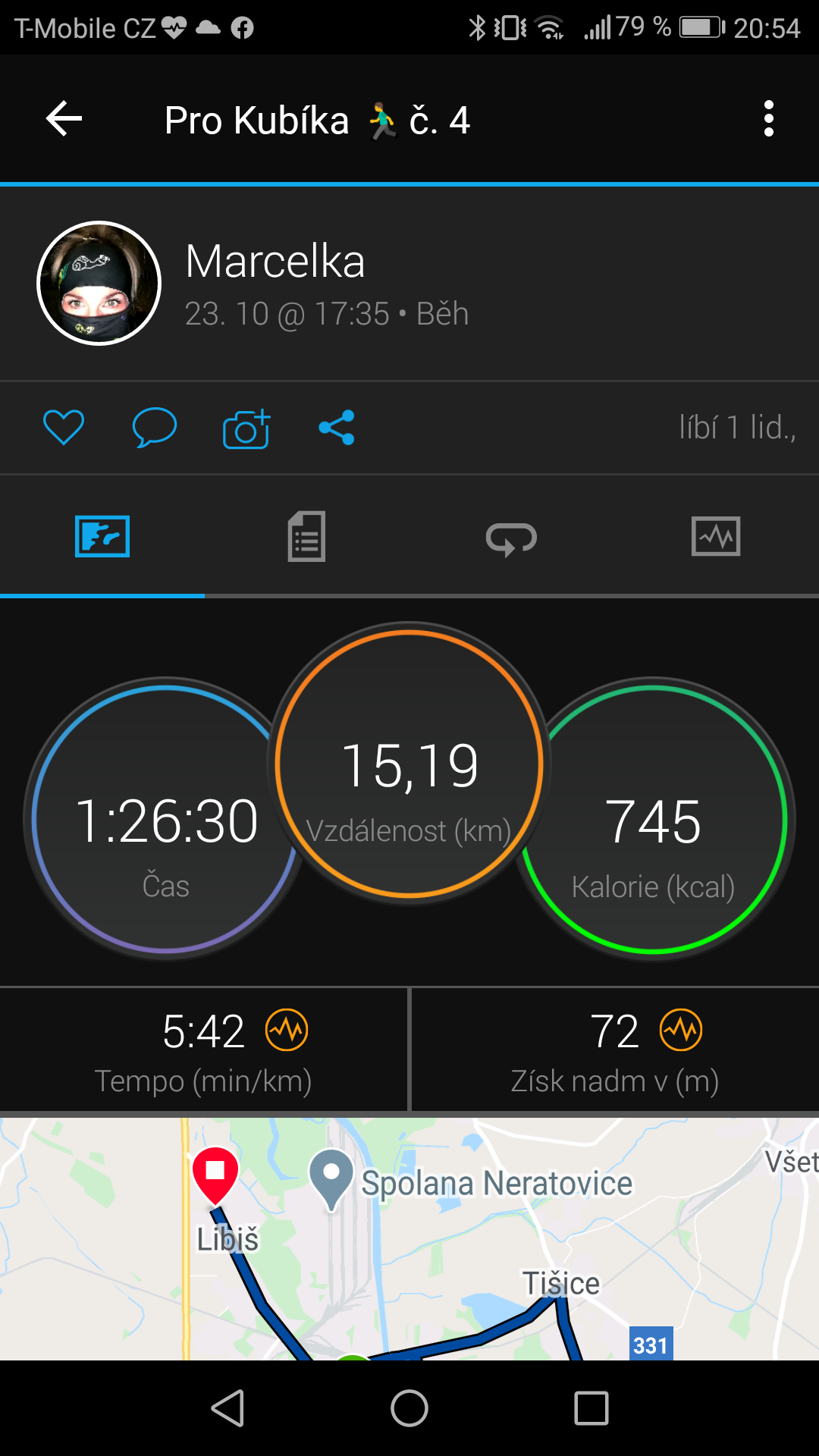This screenshot has width=819, height=1456.
Task: Tap the system home button
Action: [x=409, y=1408]
